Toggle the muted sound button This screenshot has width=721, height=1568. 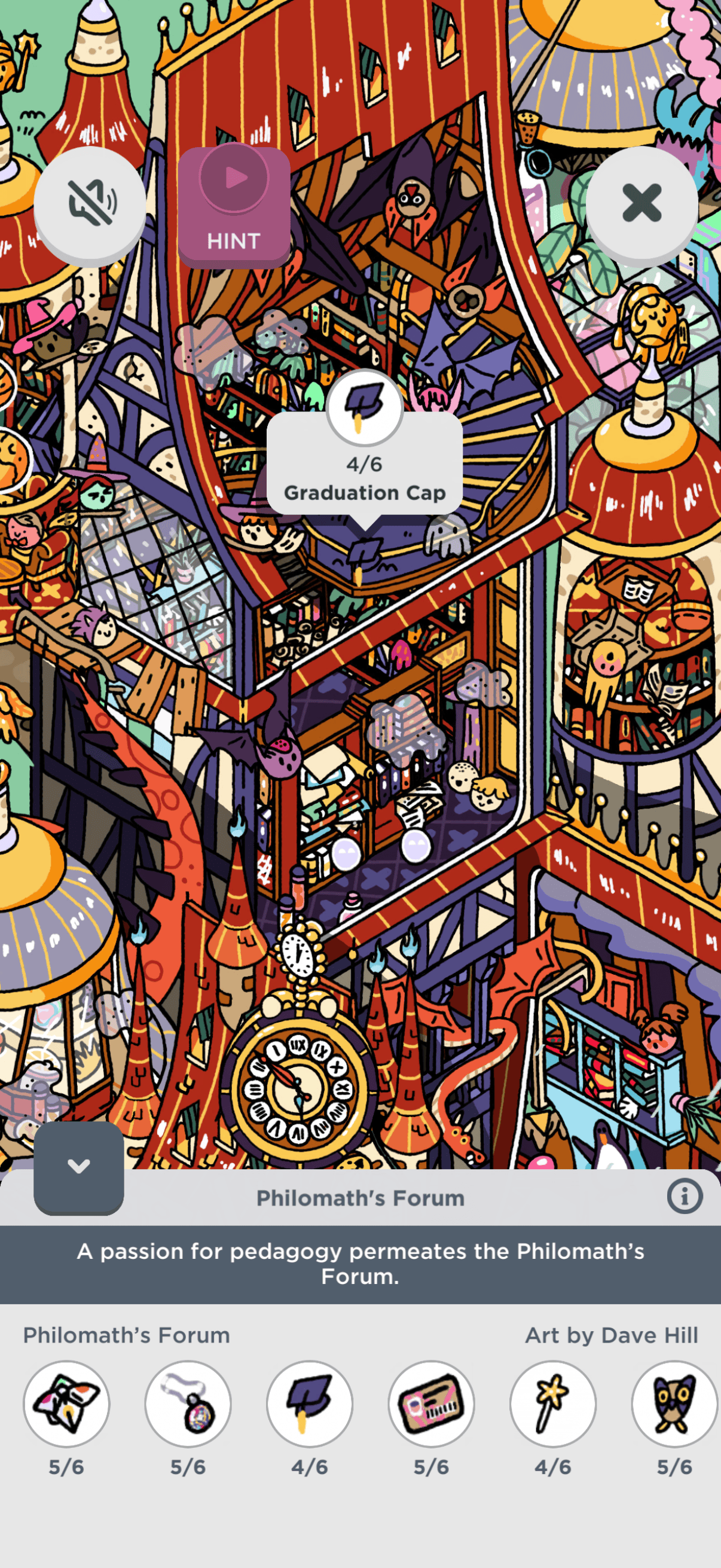pos(90,203)
